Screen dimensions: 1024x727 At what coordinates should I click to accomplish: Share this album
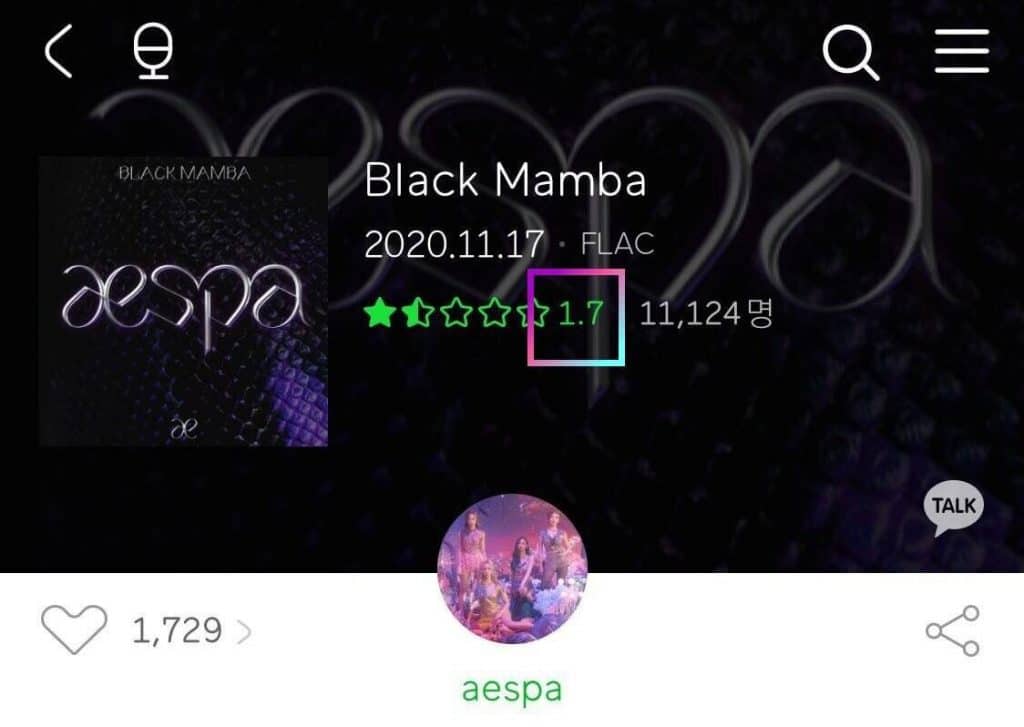(952, 630)
